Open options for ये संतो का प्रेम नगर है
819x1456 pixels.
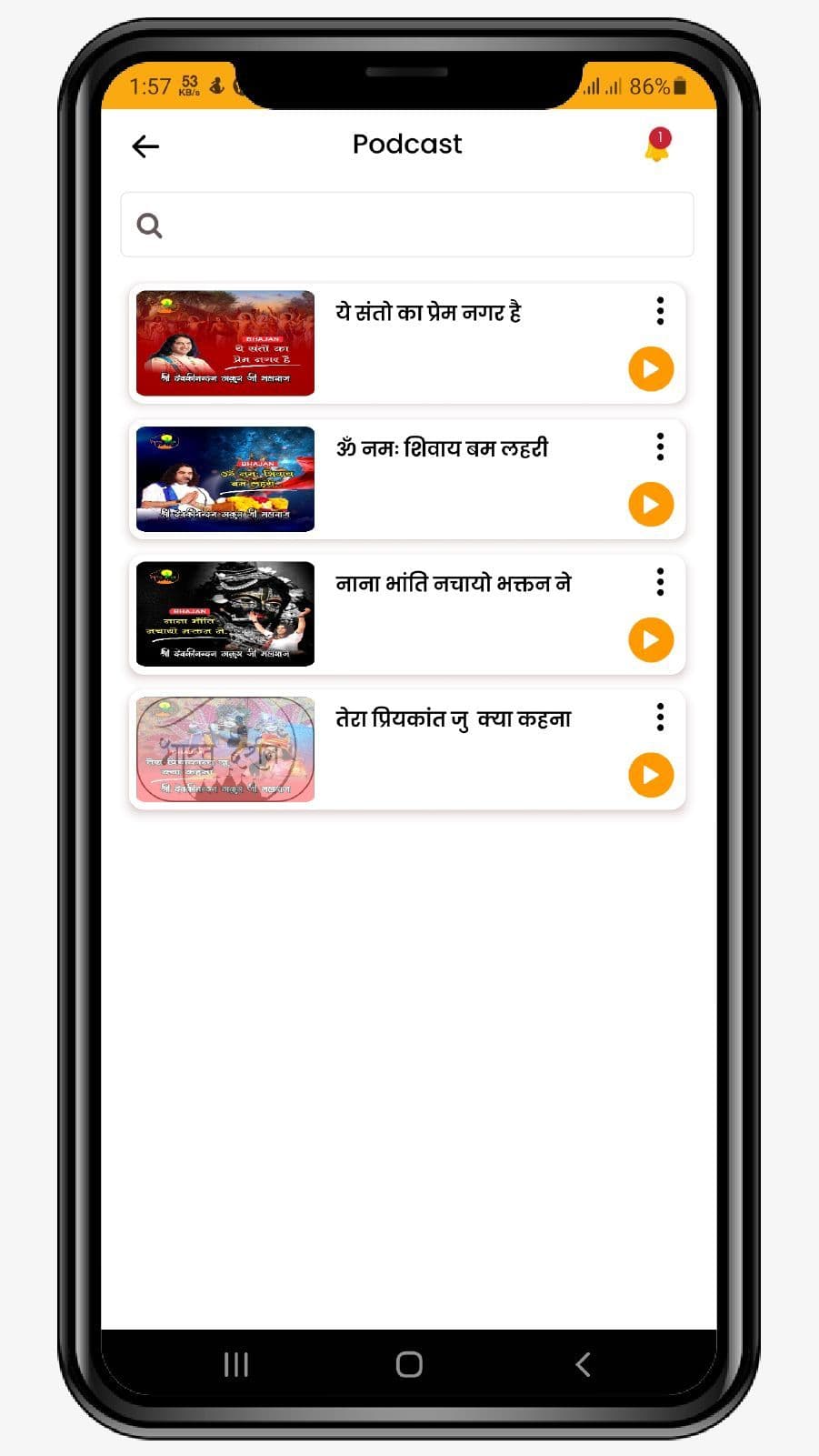[660, 311]
